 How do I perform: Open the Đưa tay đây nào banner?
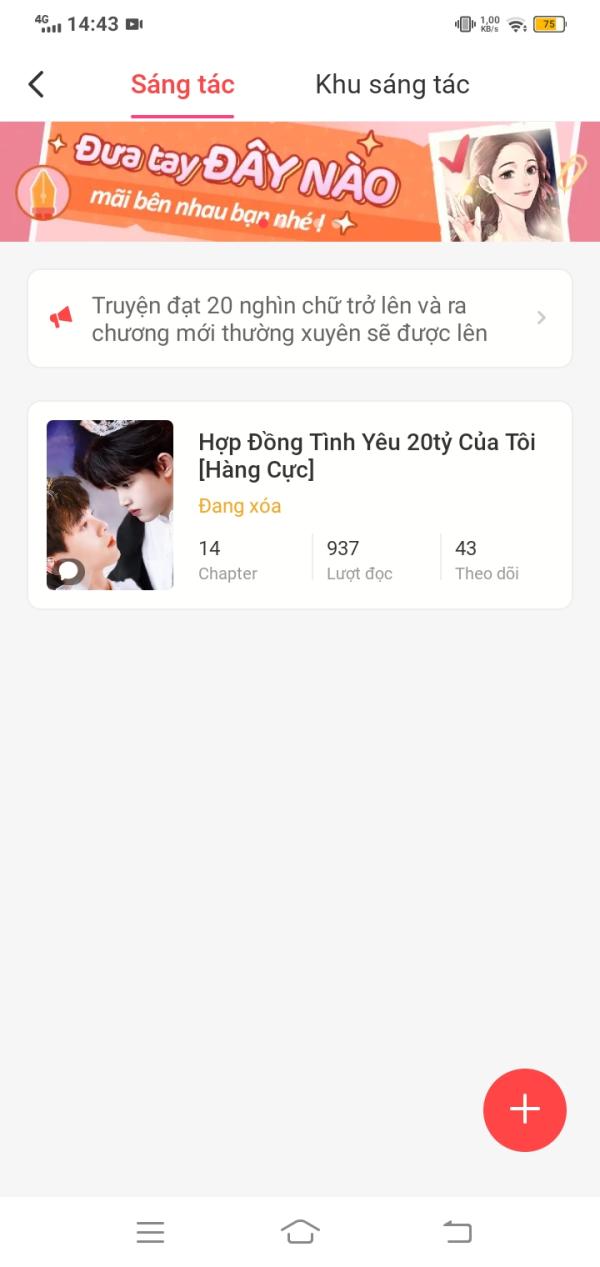pos(300,182)
